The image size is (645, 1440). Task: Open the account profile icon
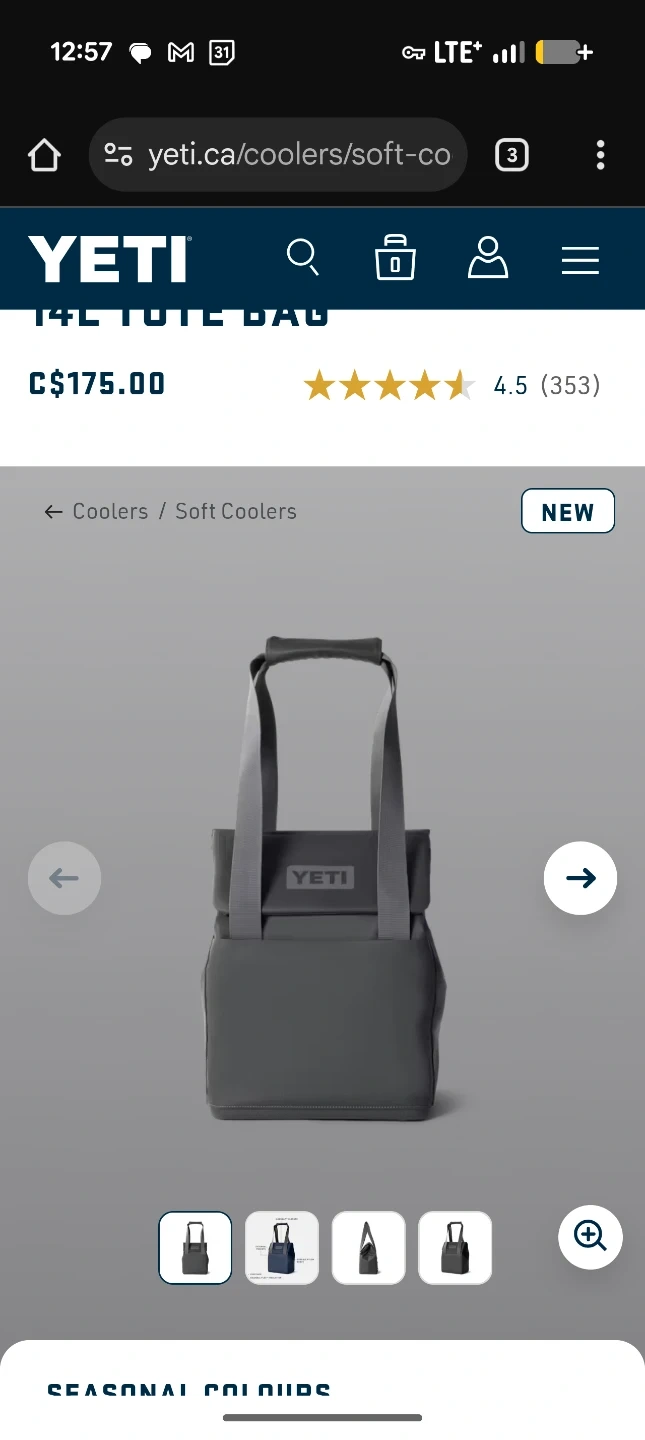pyautogui.click(x=488, y=258)
